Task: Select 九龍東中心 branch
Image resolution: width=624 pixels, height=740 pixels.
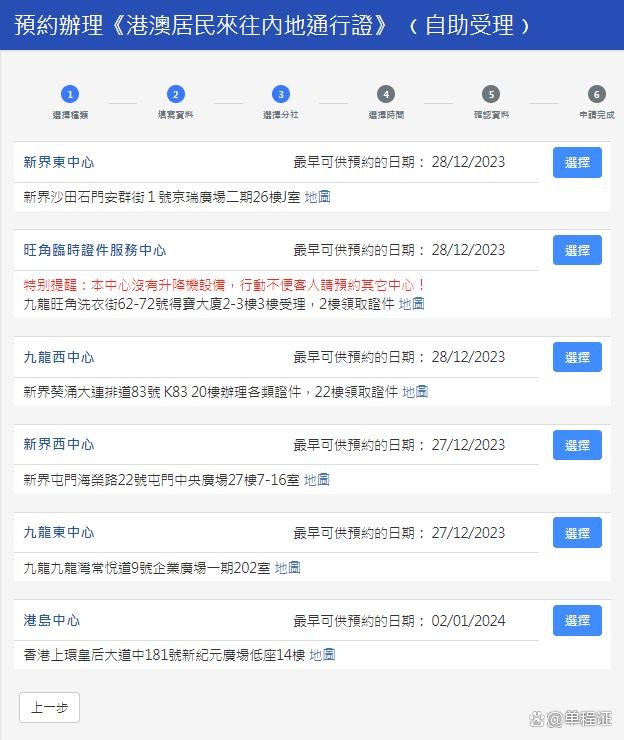Action: (x=577, y=533)
